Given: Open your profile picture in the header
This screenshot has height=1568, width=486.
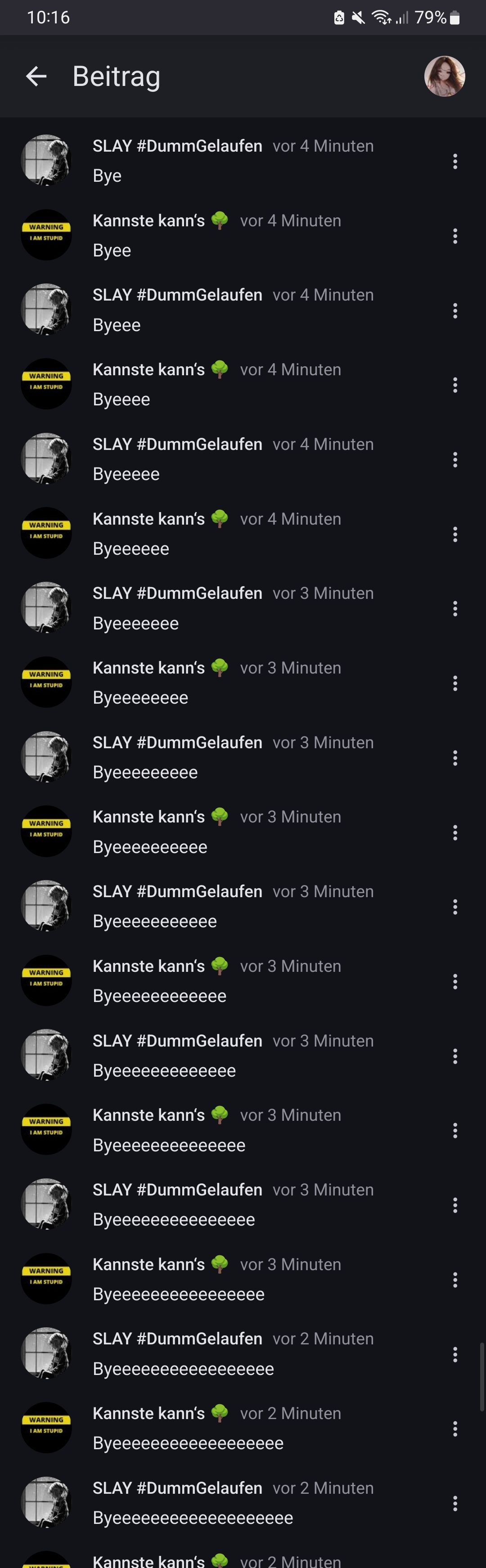Looking at the screenshot, I should coord(445,76).
